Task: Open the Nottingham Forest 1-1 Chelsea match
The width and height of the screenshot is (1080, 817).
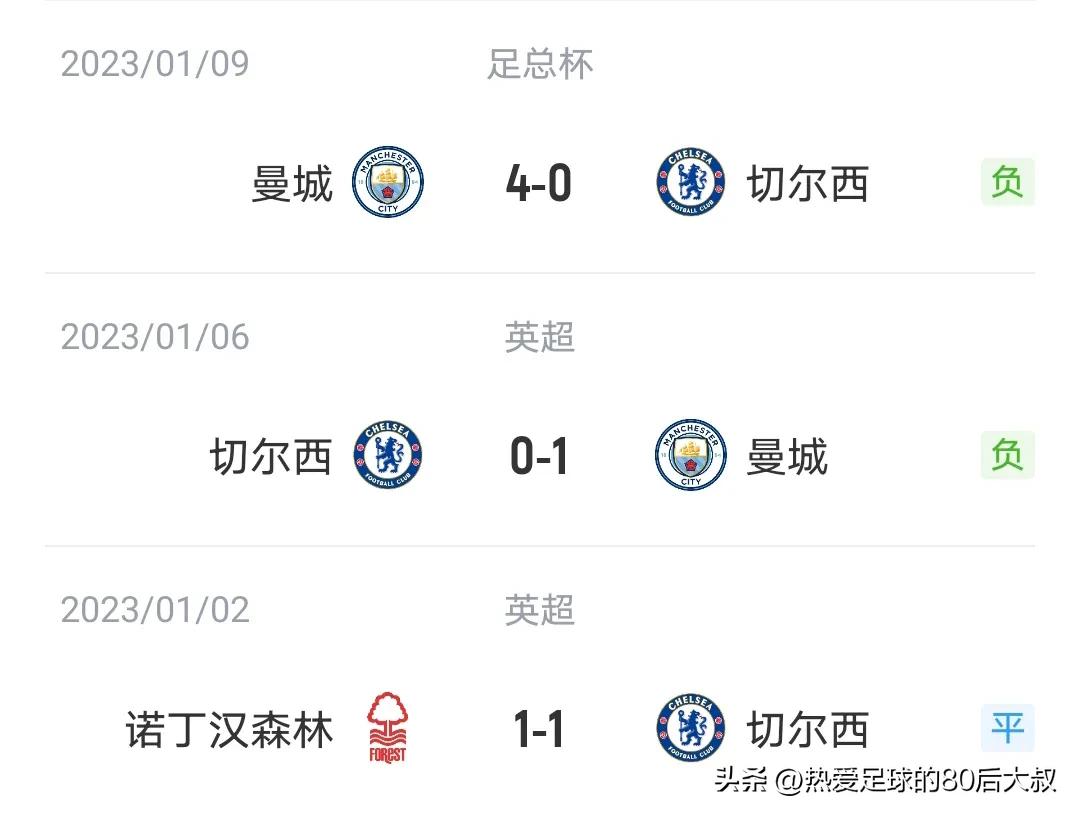Action: pyautogui.click(x=539, y=730)
